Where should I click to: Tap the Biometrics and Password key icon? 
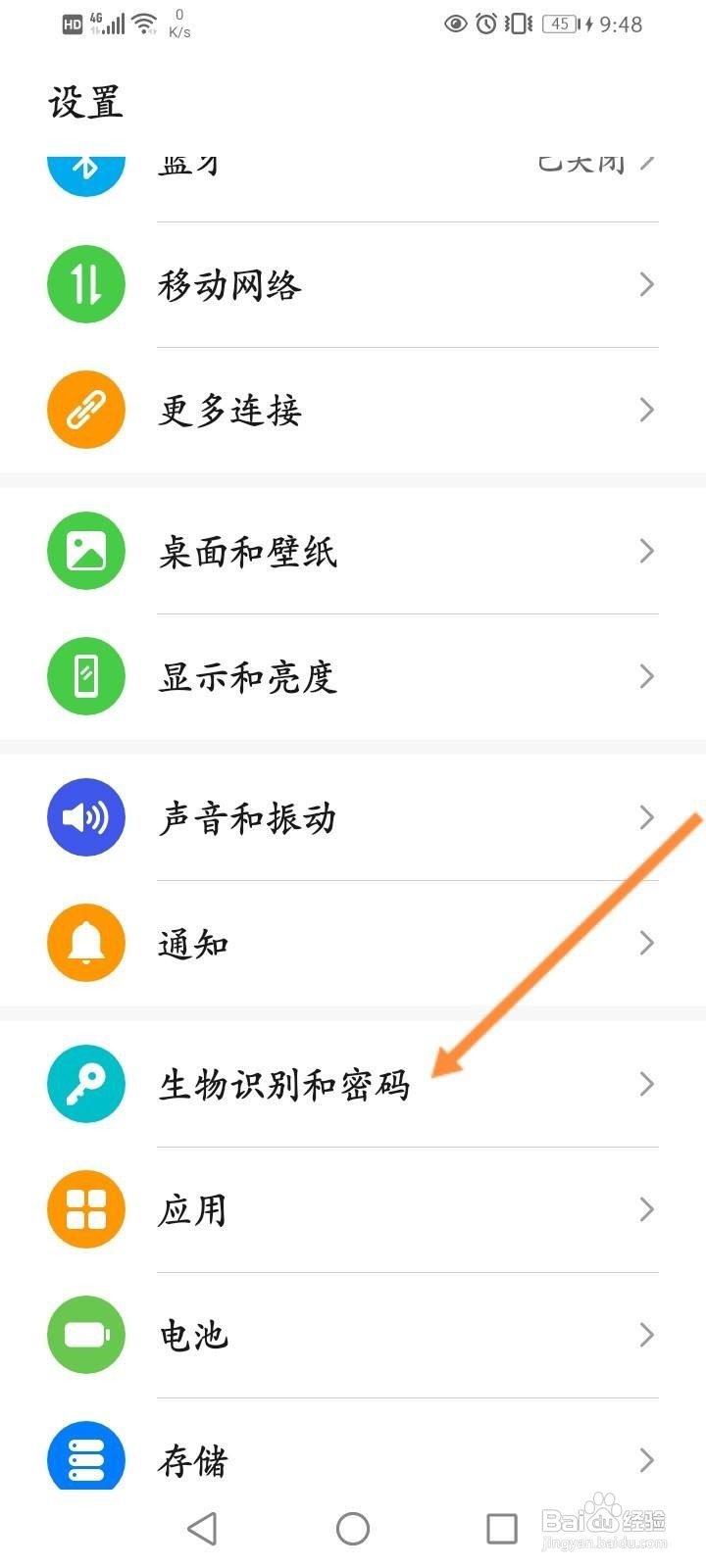point(85,1084)
